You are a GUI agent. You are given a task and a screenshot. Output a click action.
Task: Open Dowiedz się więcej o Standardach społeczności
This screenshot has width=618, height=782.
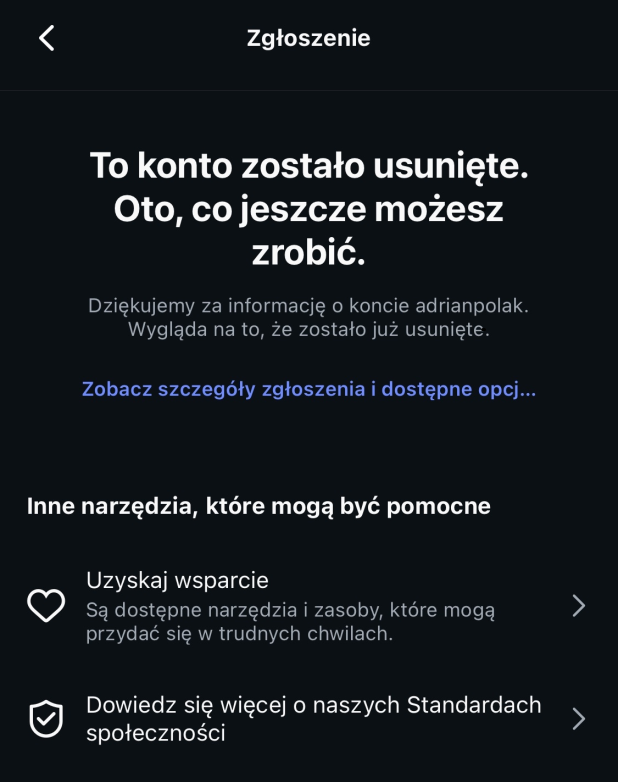[x=308, y=719]
